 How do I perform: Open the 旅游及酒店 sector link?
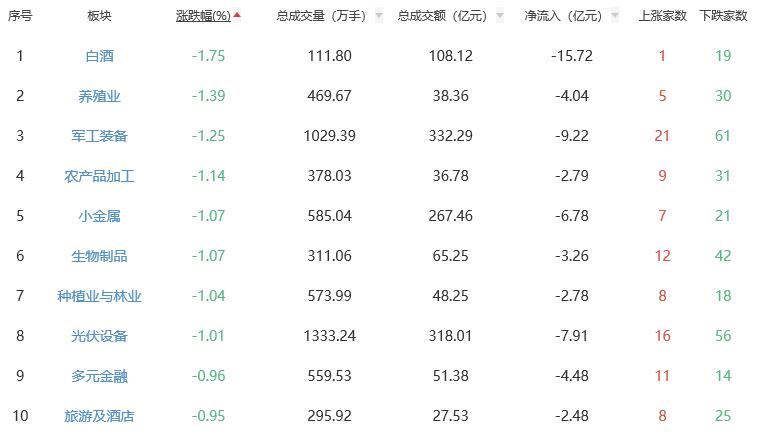pos(99,416)
